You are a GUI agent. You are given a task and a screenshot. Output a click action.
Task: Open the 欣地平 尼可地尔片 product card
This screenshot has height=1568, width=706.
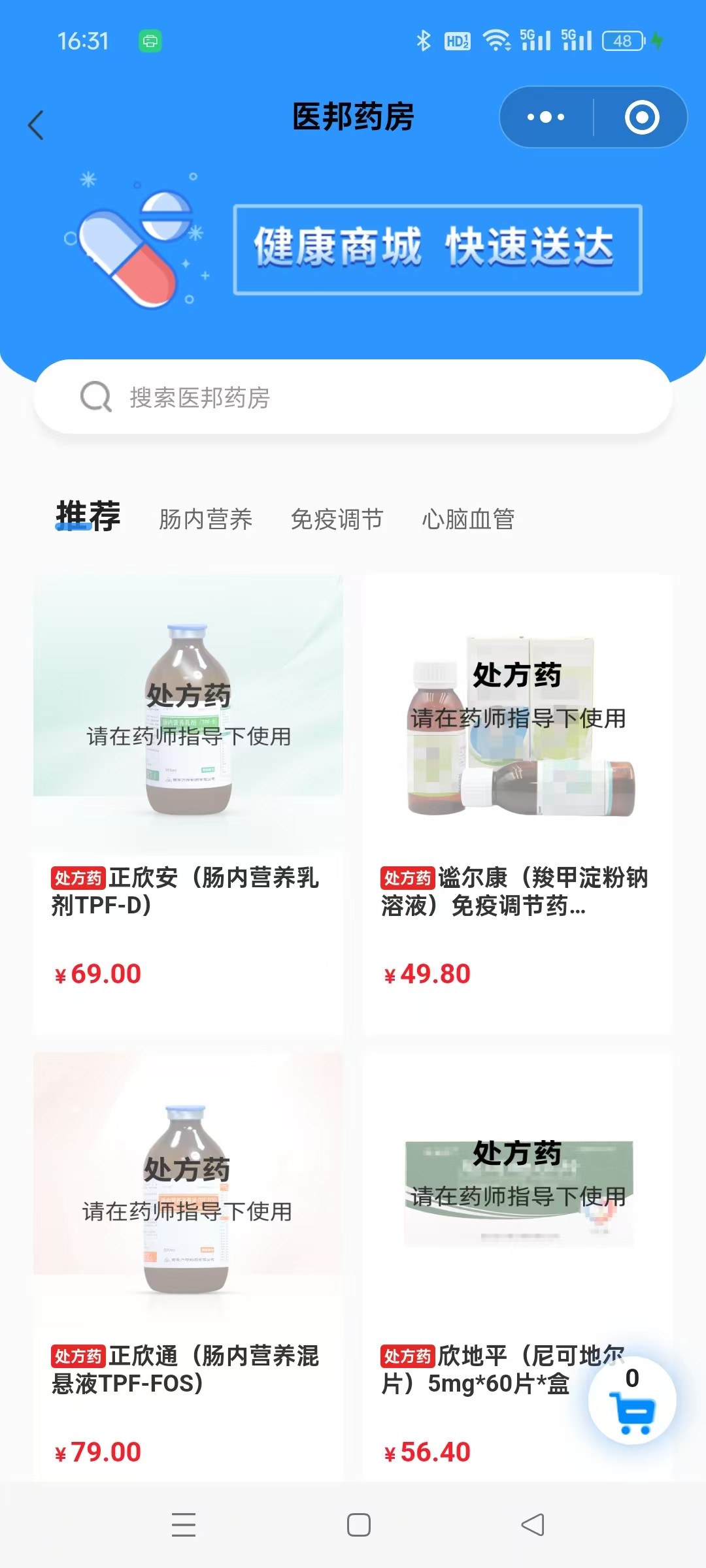pyautogui.click(x=484, y=1267)
